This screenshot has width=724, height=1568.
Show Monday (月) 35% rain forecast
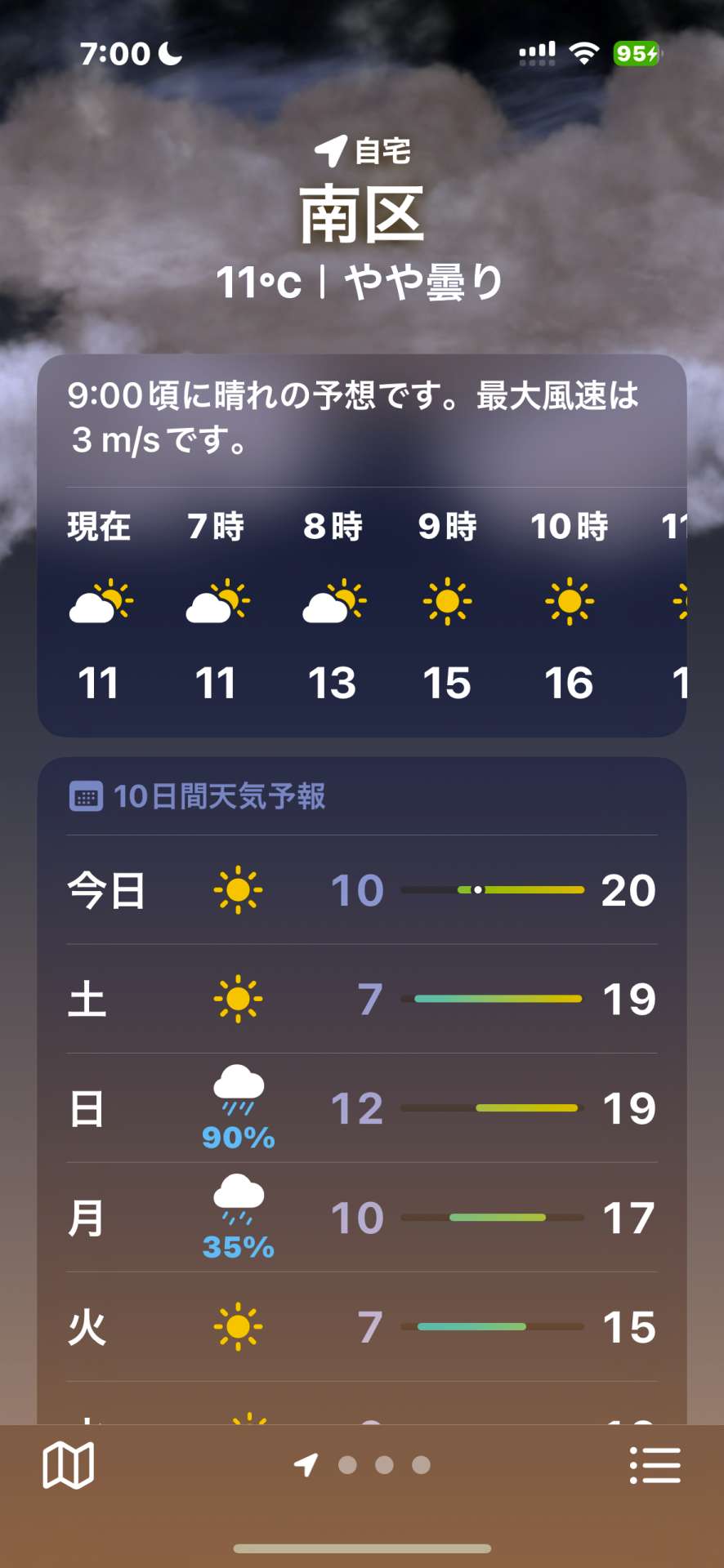(x=361, y=1218)
